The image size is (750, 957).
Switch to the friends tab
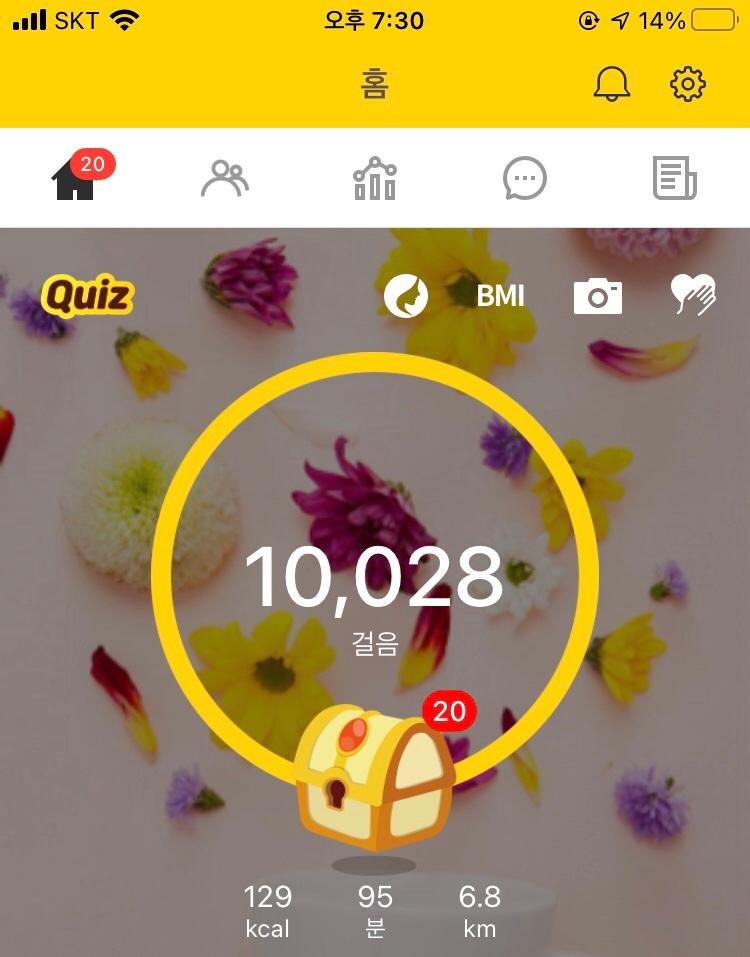pyautogui.click(x=225, y=179)
